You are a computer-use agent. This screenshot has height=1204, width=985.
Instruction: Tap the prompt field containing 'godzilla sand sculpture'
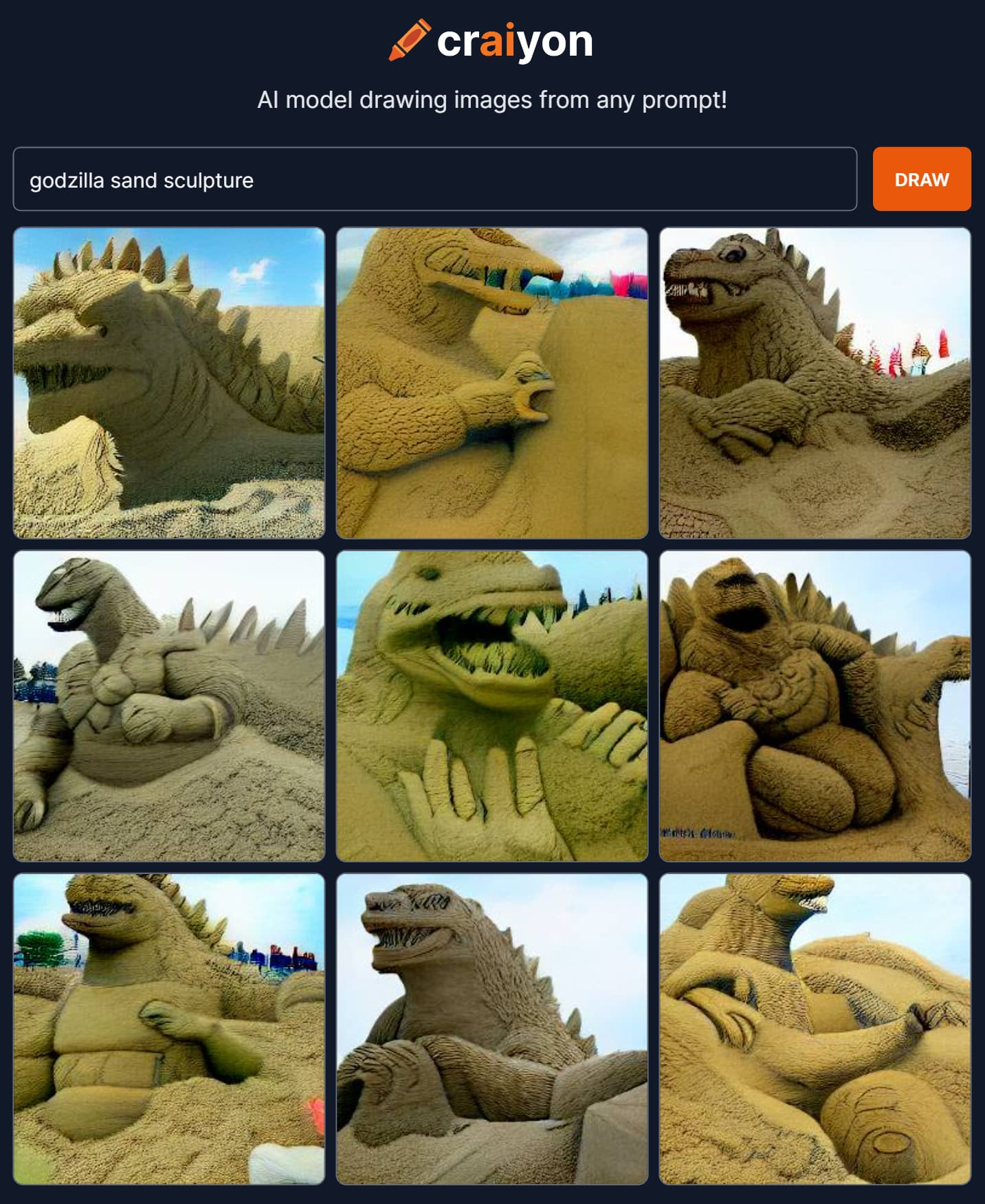[x=434, y=179]
